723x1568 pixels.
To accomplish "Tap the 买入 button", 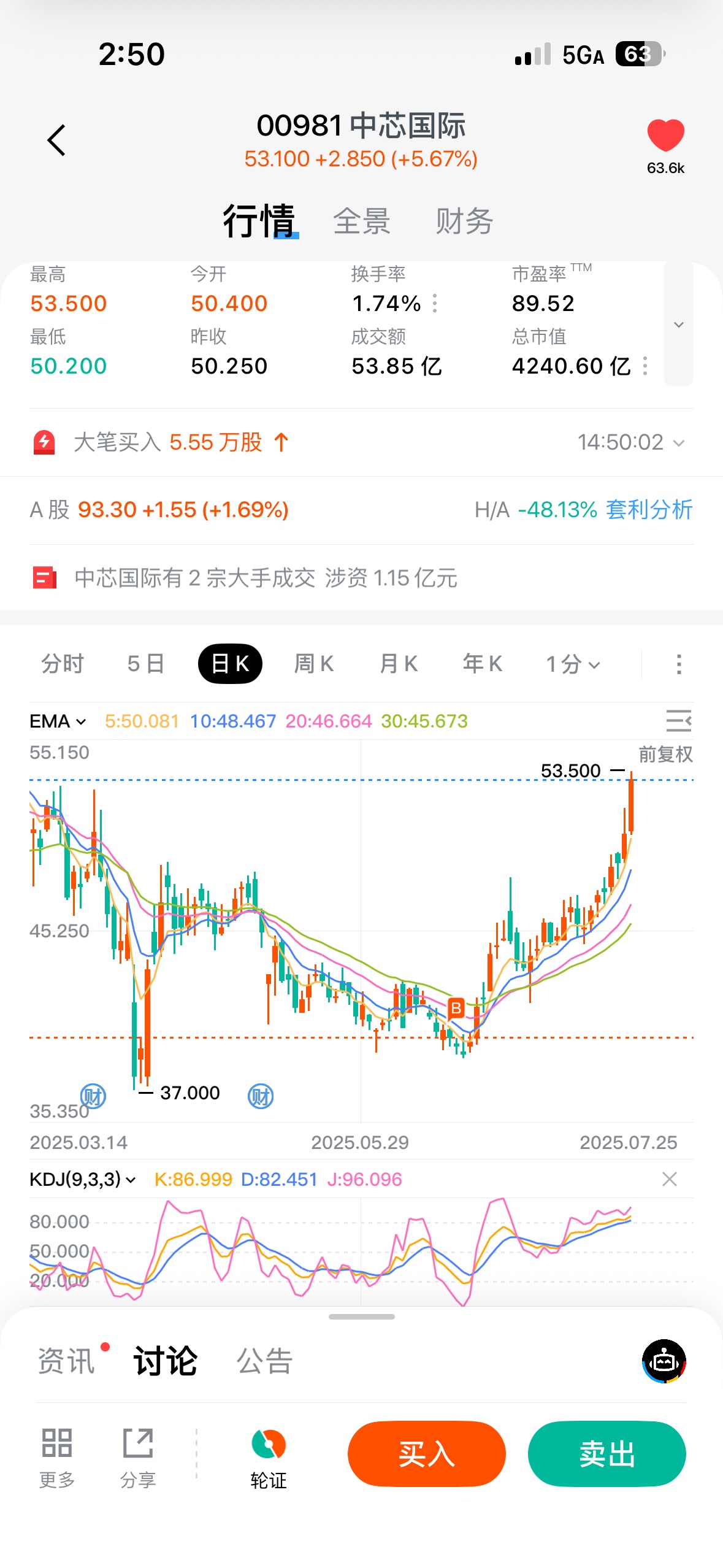I will point(426,1454).
